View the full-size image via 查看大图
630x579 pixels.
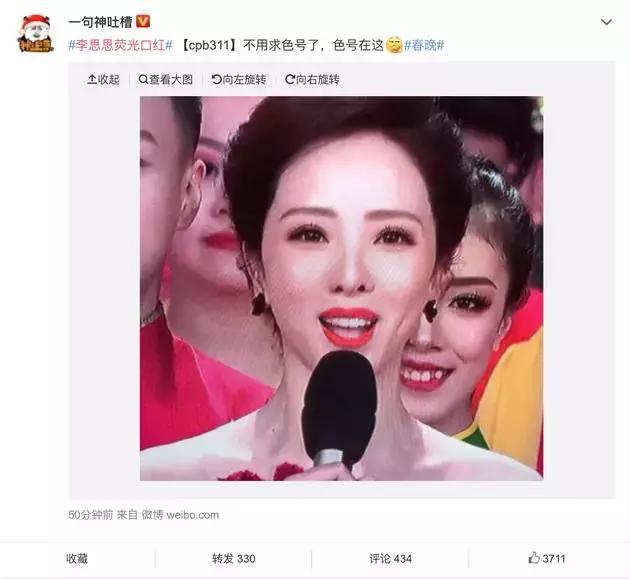[x=167, y=79]
